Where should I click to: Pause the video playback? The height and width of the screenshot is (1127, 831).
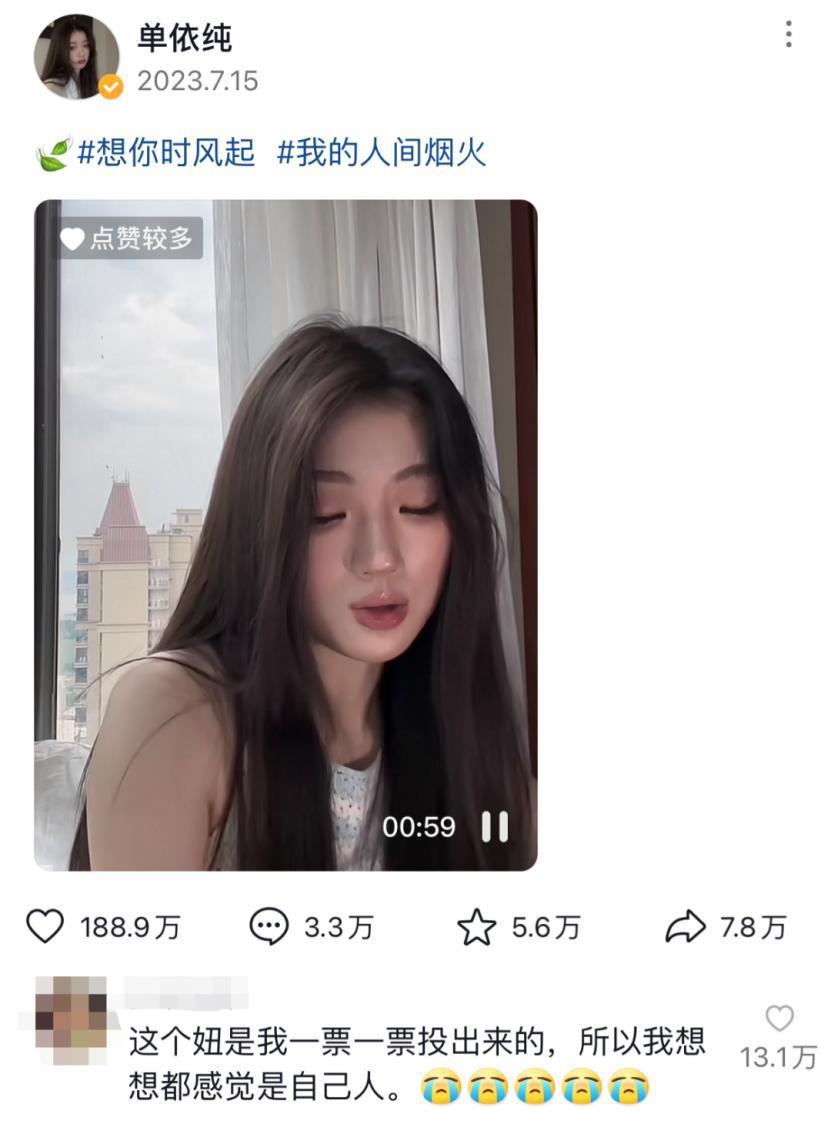(493, 825)
